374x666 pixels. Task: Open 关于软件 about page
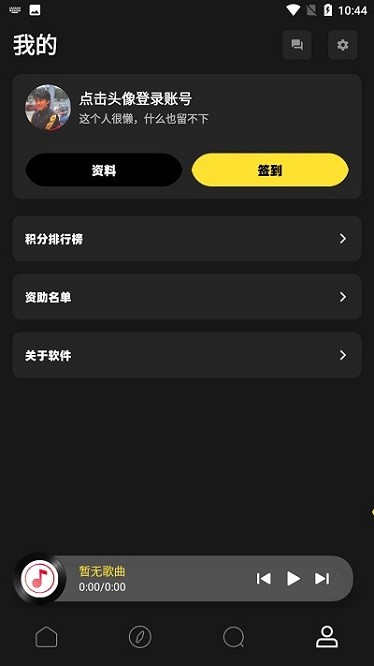187,355
